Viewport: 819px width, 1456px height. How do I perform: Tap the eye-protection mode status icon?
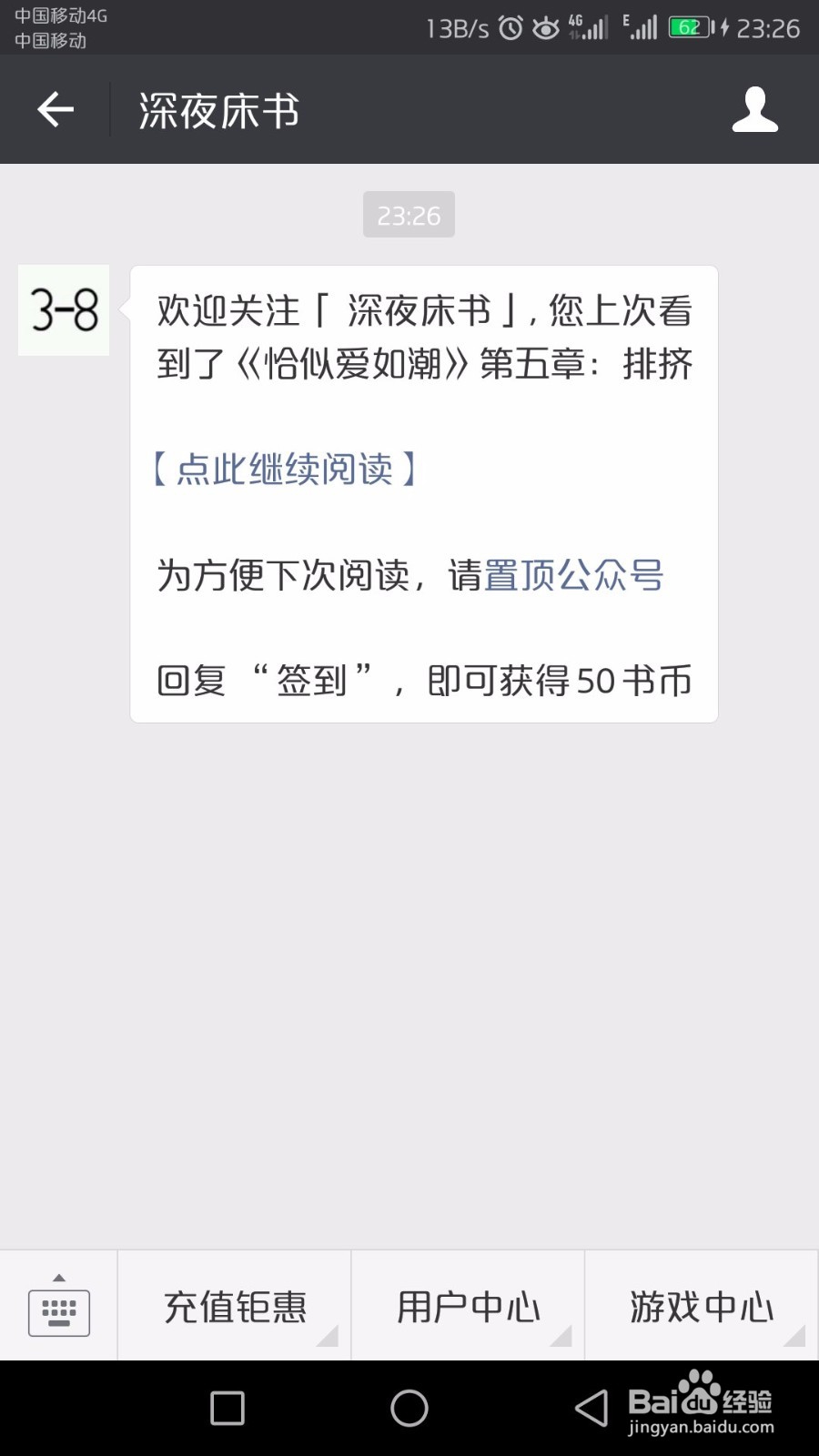pos(544,27)
